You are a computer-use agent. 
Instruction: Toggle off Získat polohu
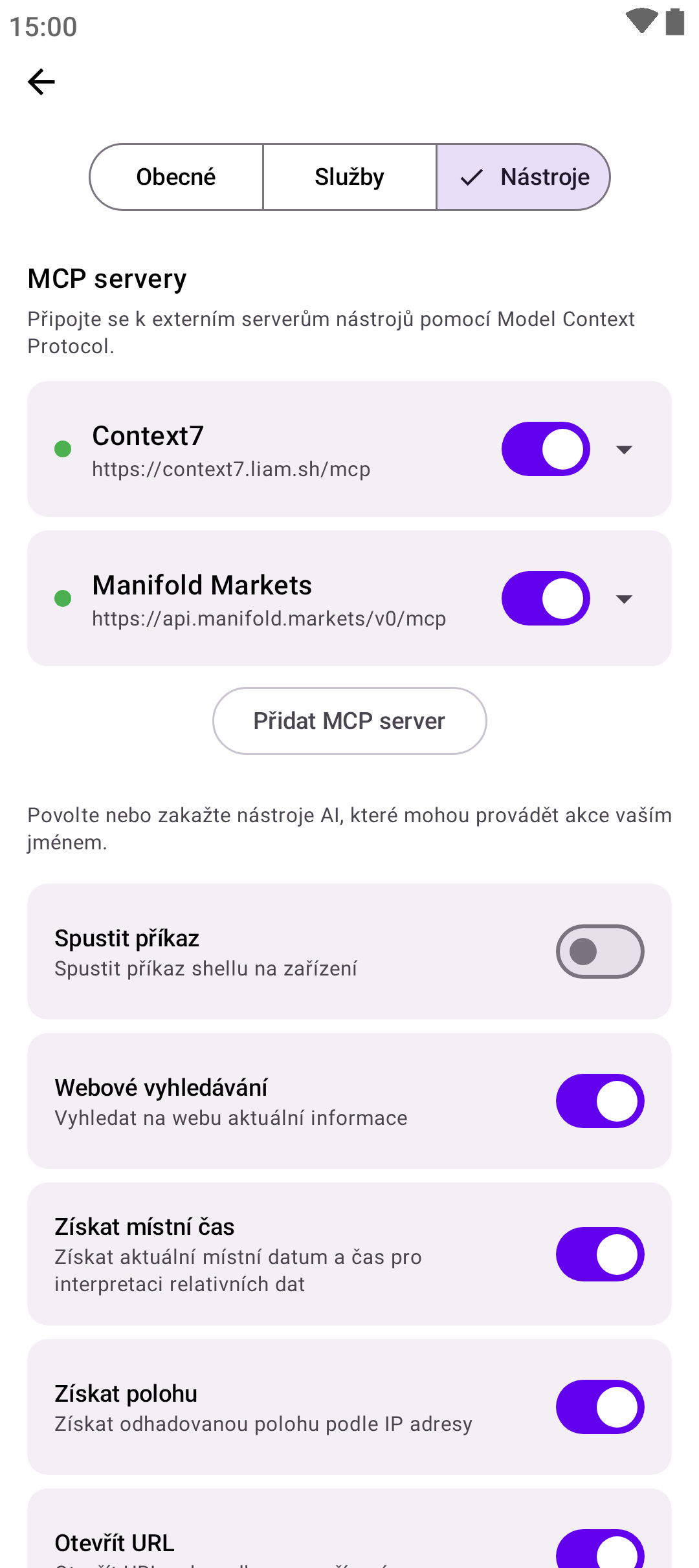[599, 1407]
